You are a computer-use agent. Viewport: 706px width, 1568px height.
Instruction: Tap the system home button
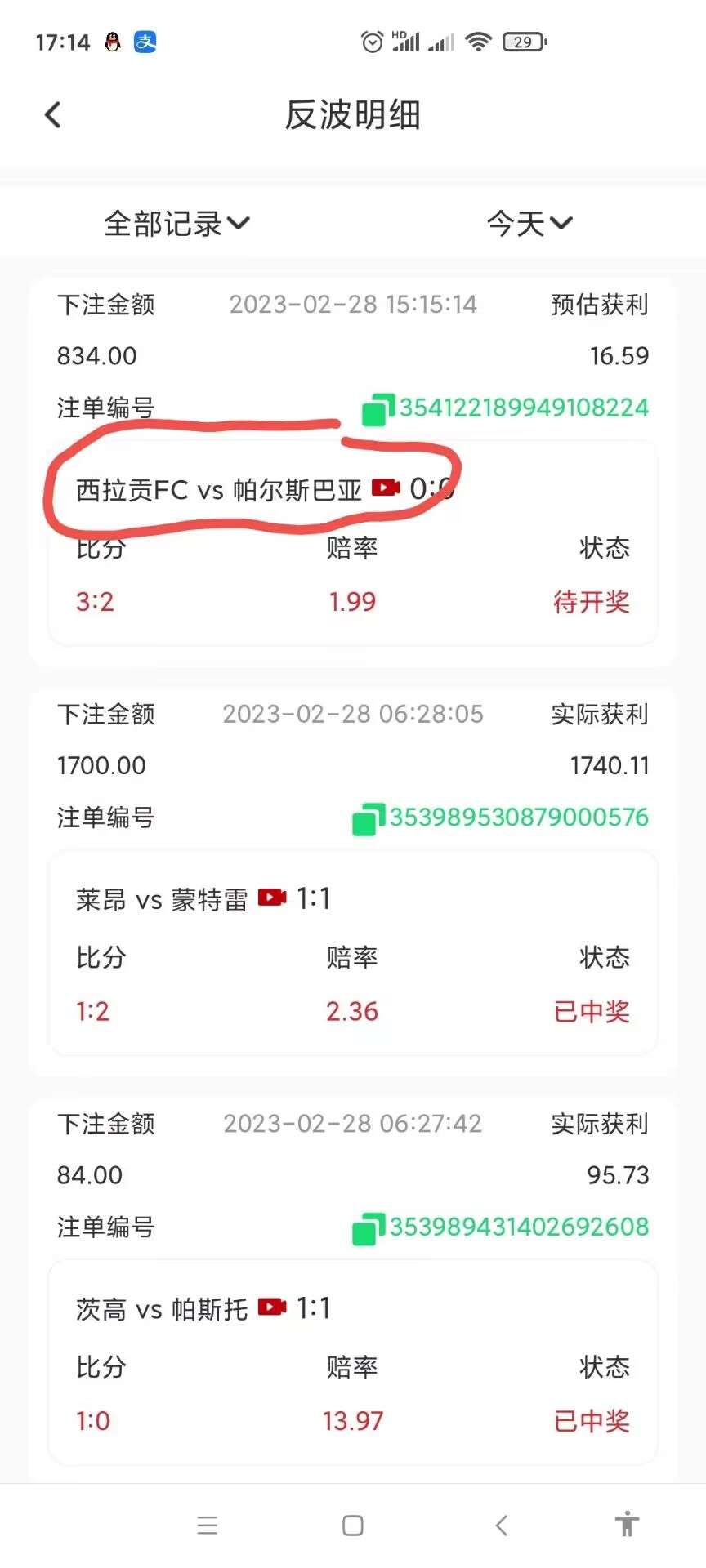353,1525
